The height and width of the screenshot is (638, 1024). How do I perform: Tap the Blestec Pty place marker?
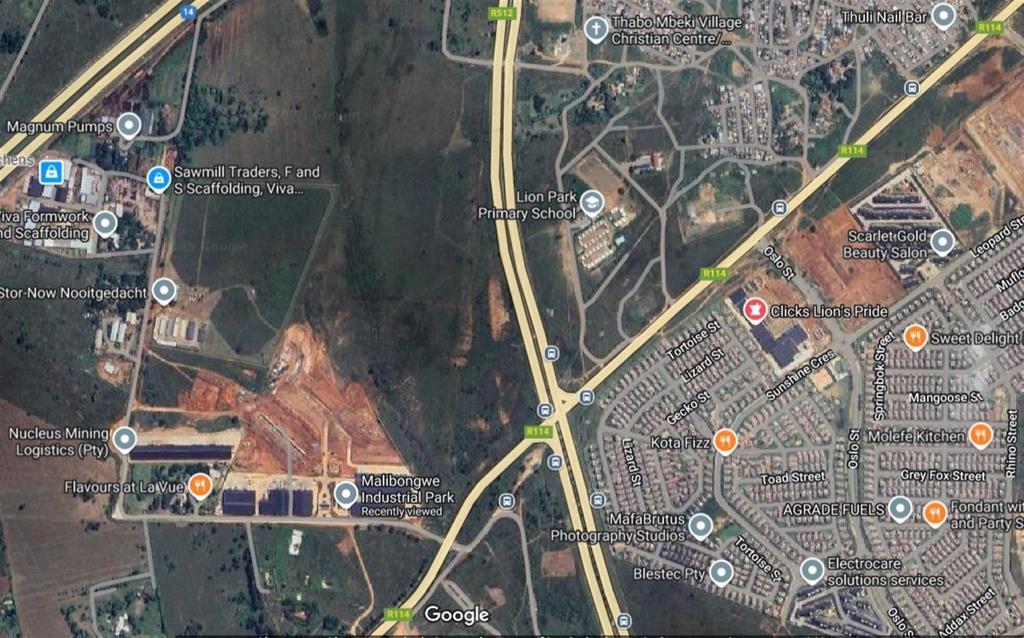[x=720, y=573]
